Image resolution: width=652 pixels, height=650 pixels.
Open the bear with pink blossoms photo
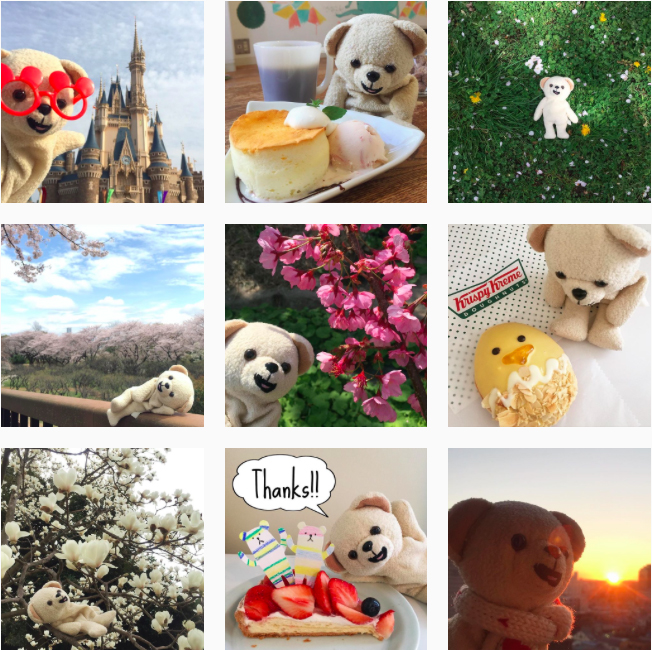pyautogui.click(x=326, y=326)
